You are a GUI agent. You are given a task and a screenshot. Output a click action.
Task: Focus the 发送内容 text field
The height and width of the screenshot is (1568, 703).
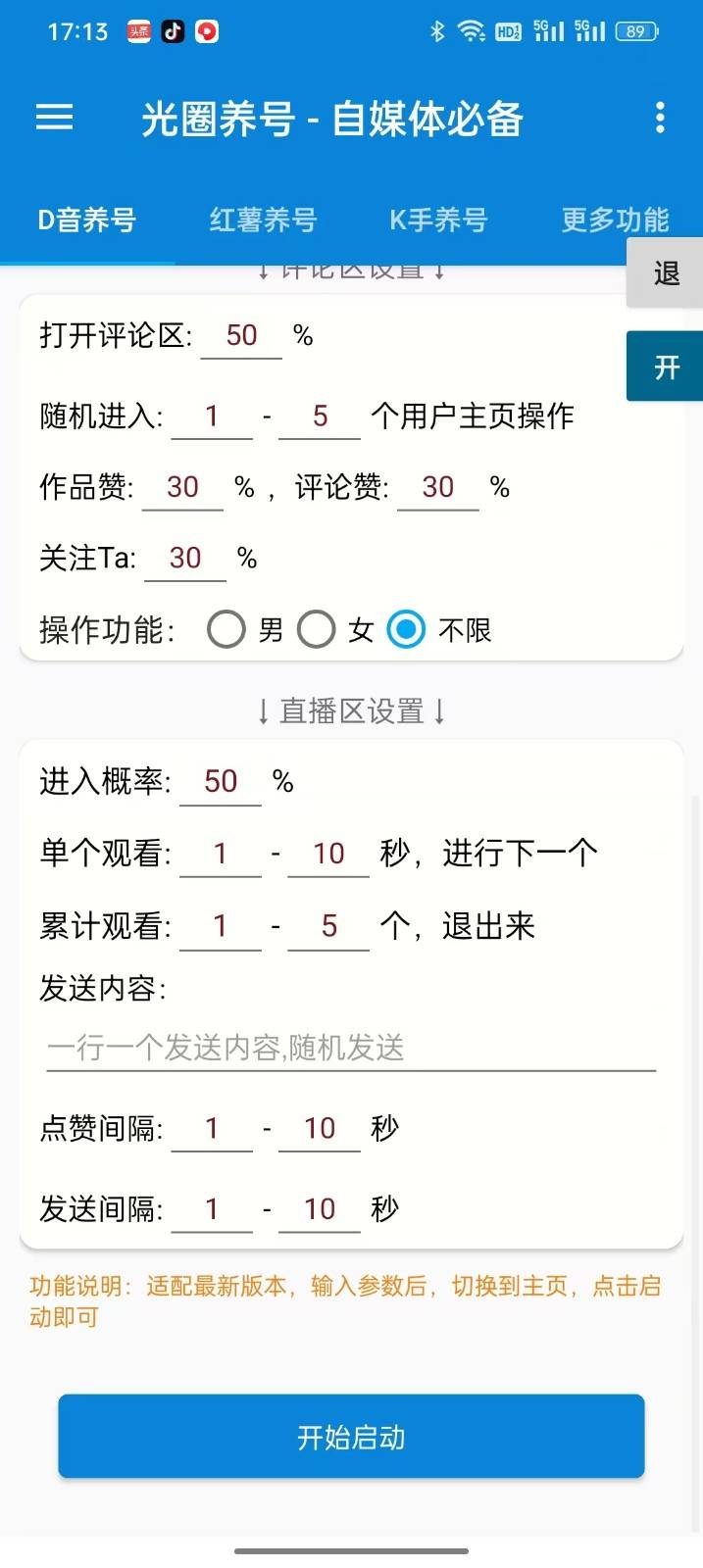point(351,1049)
